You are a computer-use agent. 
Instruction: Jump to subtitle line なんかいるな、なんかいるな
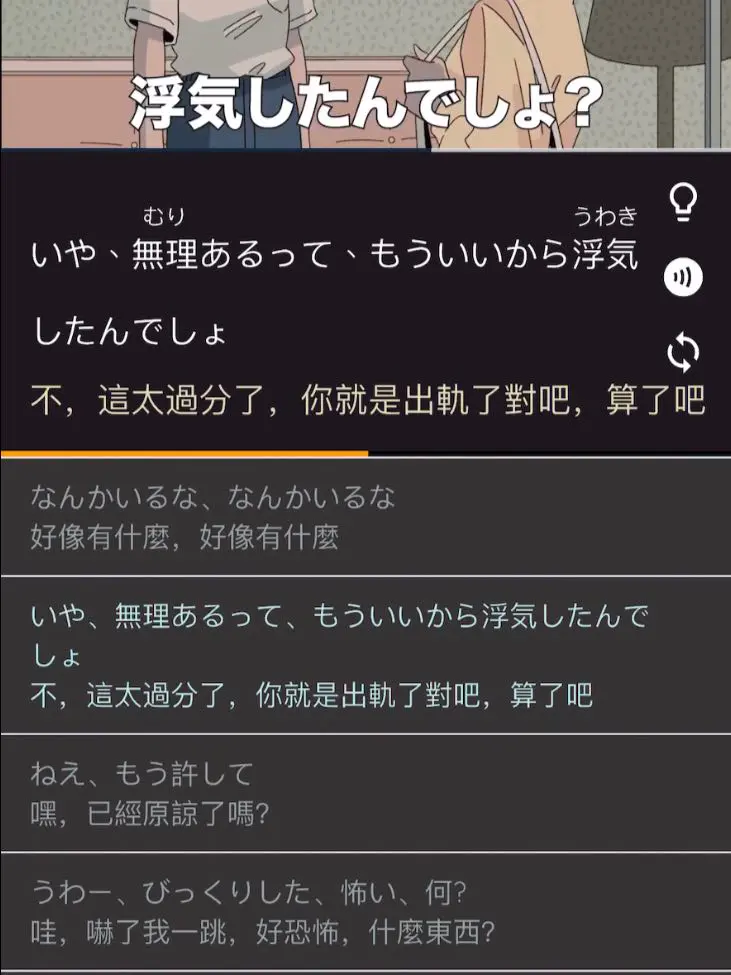[365, 516]
